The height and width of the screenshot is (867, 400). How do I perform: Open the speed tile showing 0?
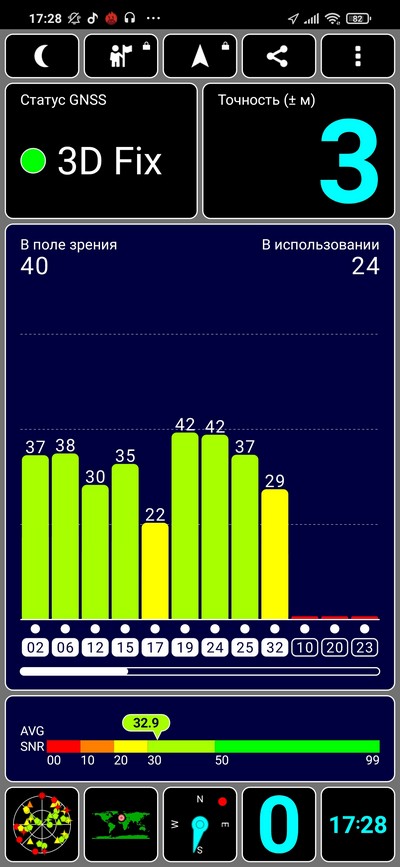[279, 824]
